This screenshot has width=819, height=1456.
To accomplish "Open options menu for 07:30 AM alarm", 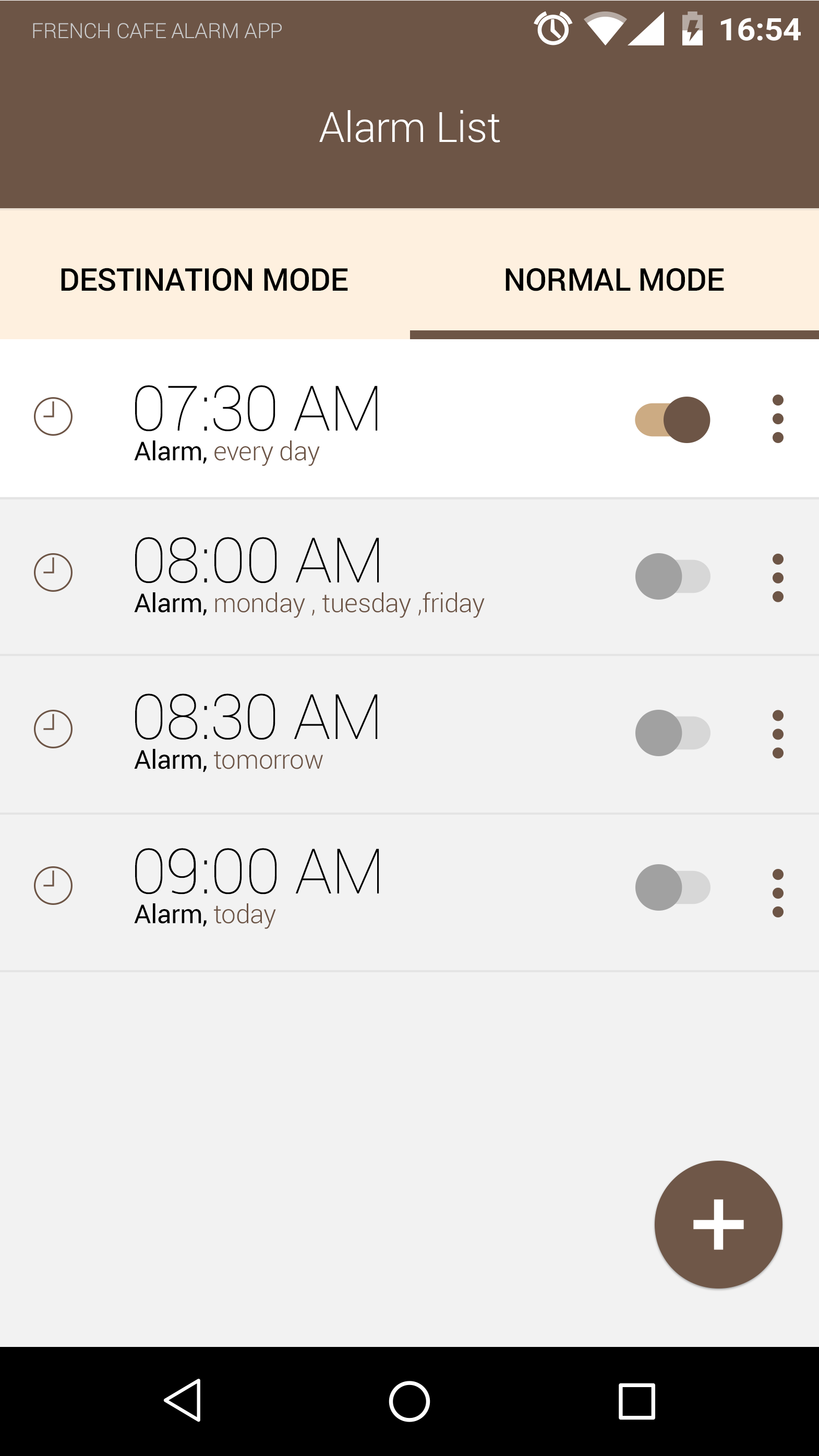I will pos(777,419).
